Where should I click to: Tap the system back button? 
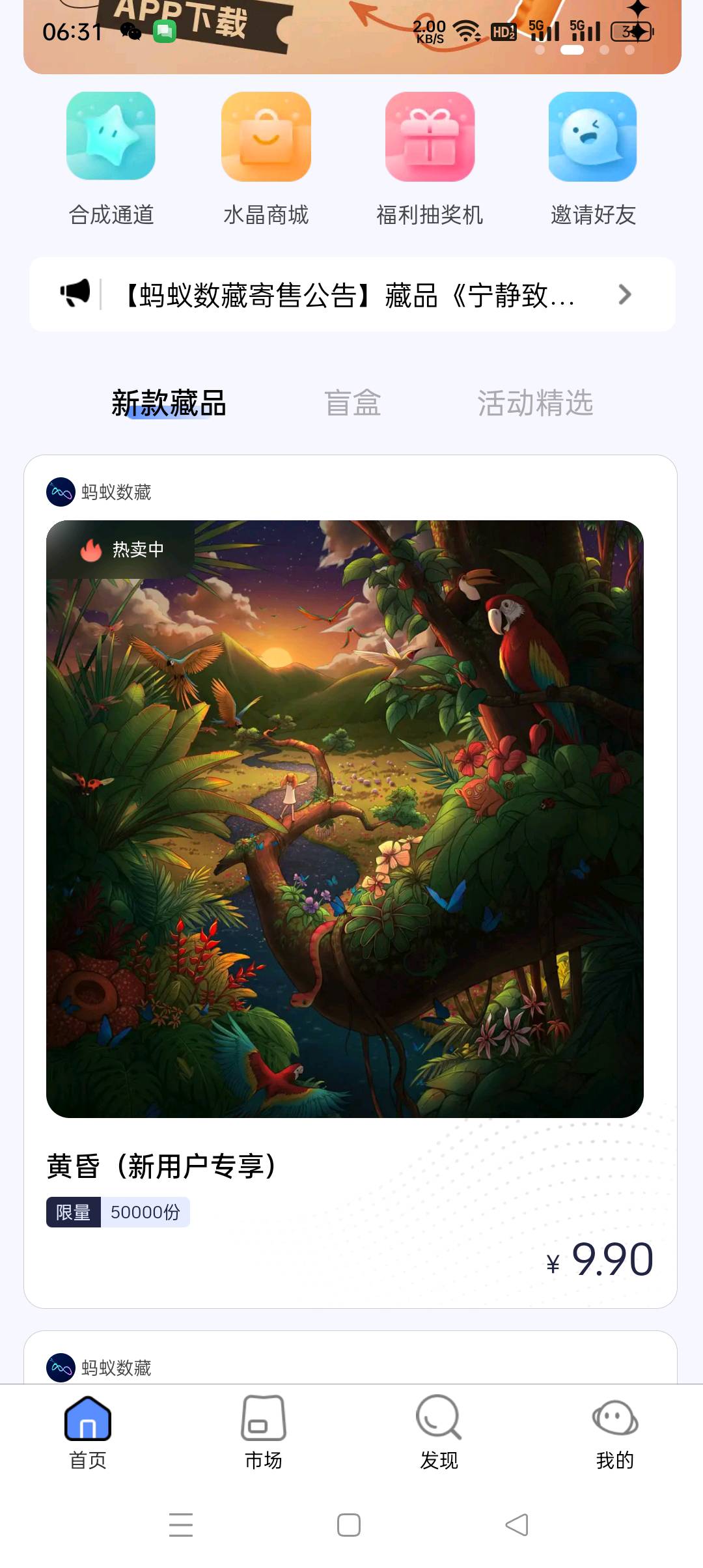coord(517,1525)
